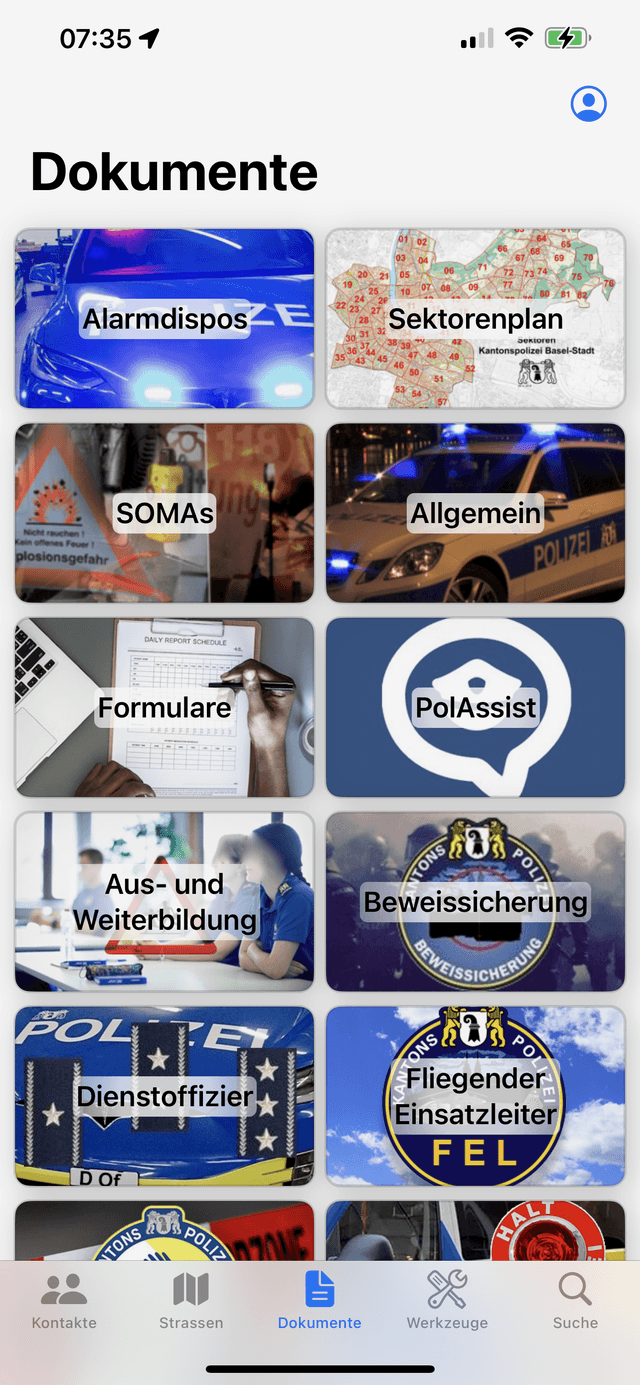Open the Sektorenplan tile
Image resolution: width=640 pixels, height=1385 pixels.
pos(476,318)
